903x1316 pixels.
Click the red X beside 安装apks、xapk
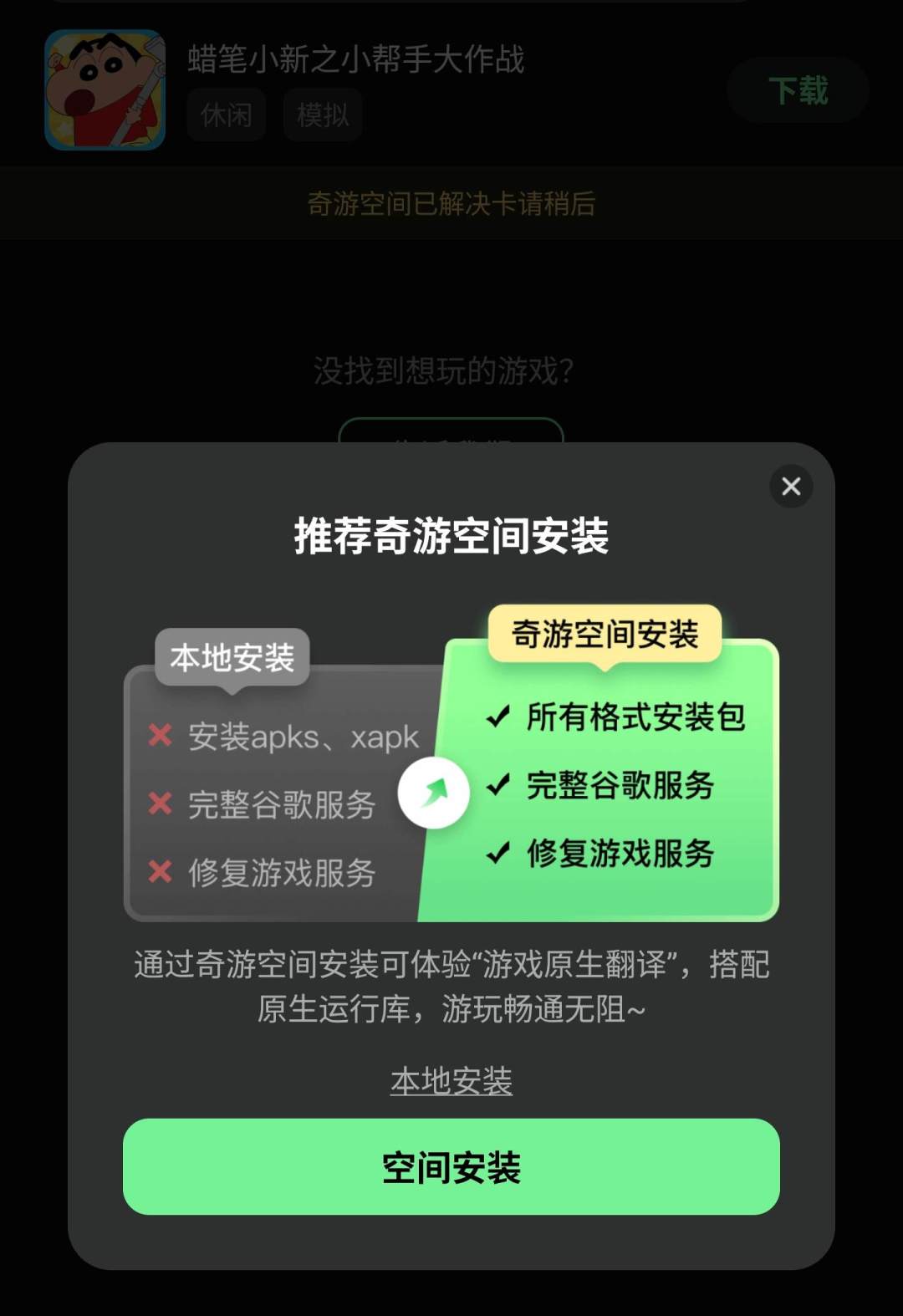[x=157, y=736]
